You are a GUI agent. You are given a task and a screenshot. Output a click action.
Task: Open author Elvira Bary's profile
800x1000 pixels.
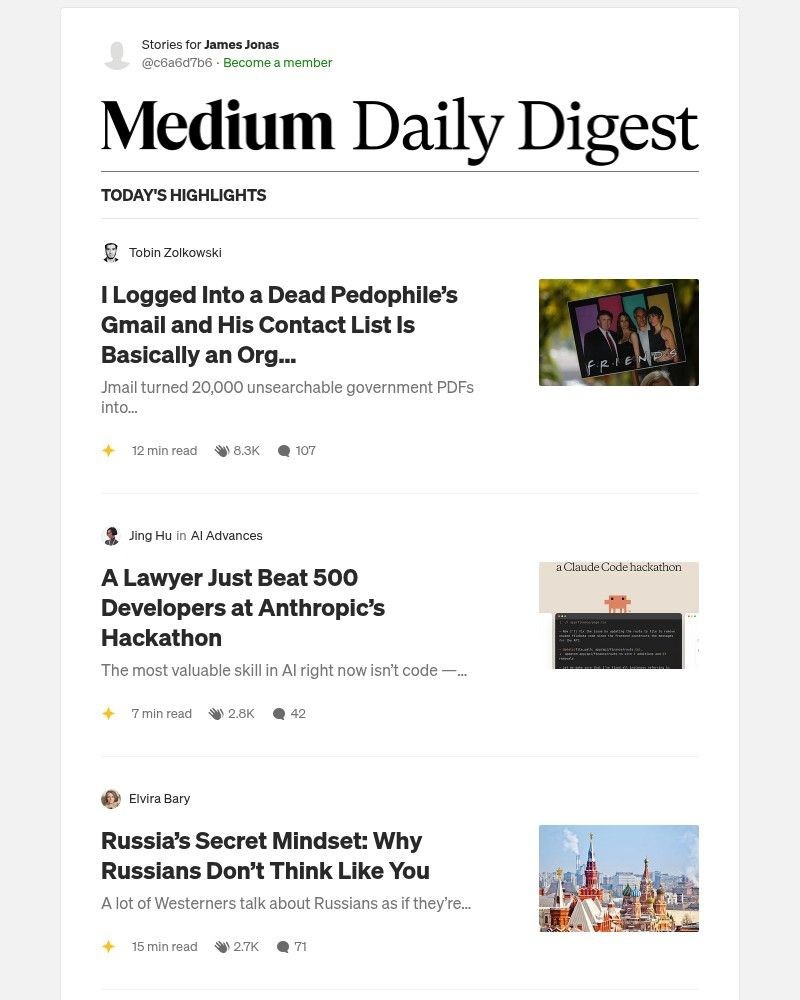(x=158, y=798)
